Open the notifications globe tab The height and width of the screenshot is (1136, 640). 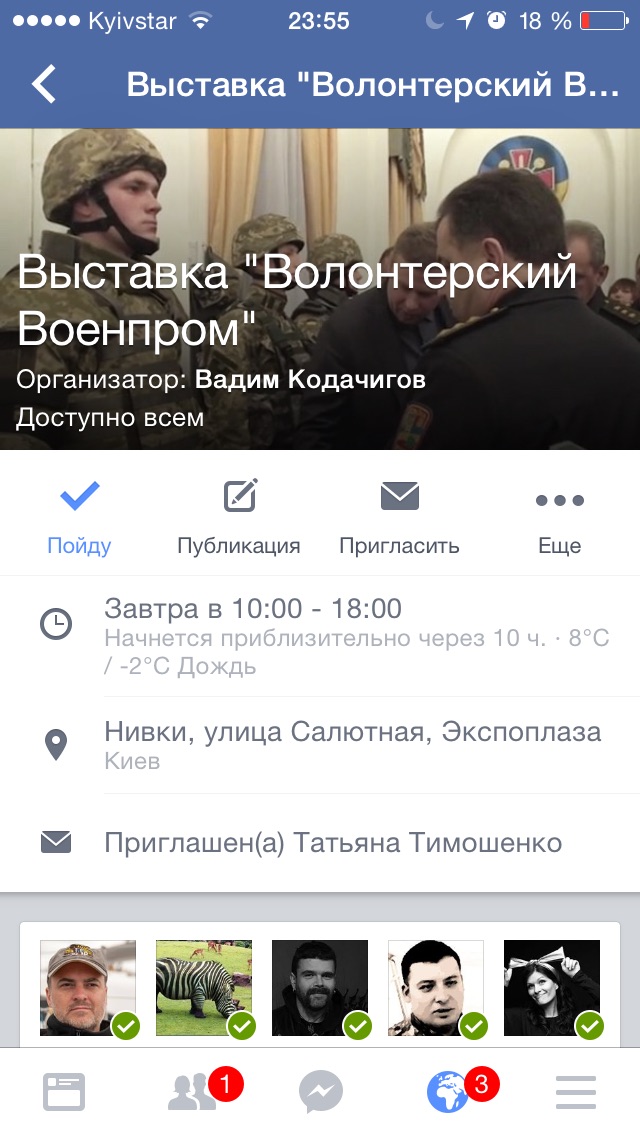pos(448,1092)
